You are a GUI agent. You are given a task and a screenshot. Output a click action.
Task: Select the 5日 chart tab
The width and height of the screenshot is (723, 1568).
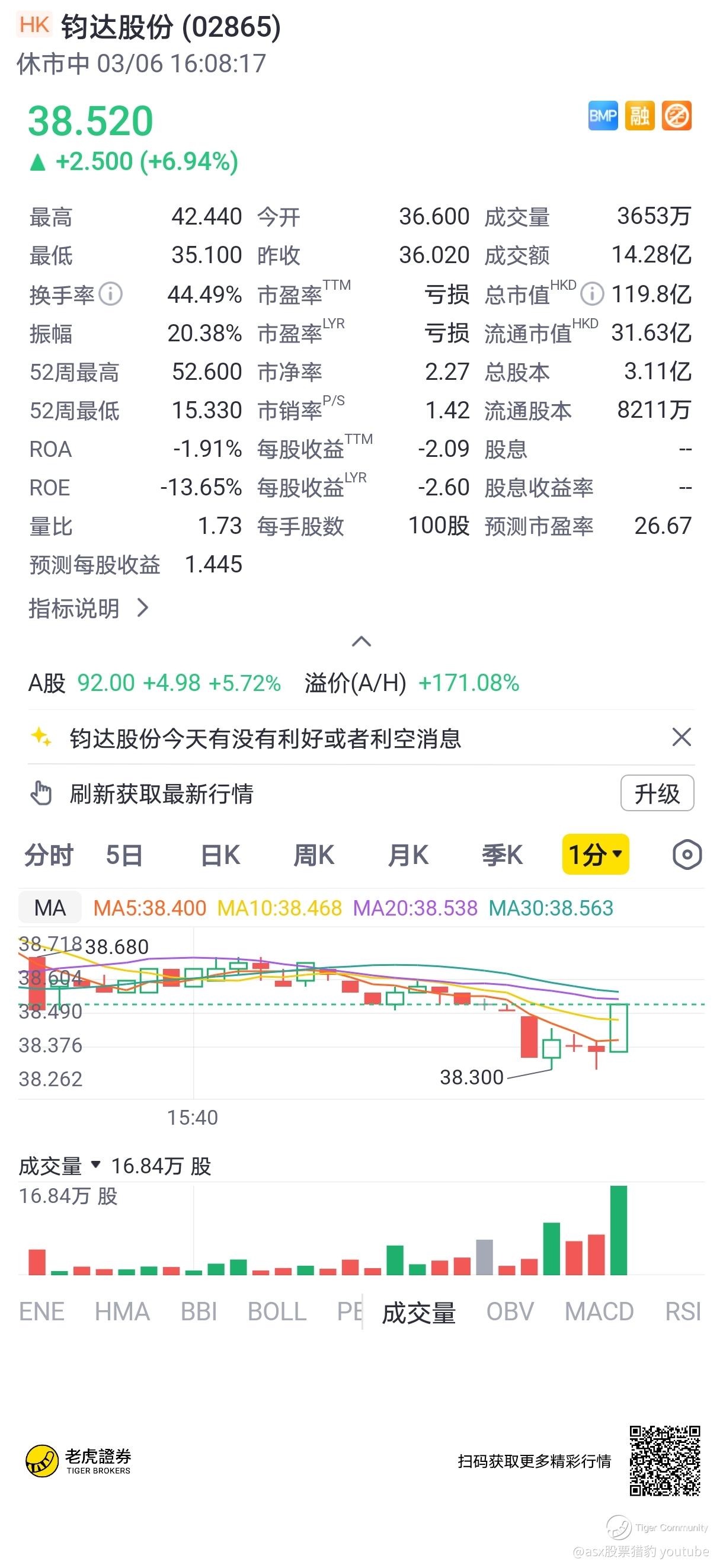[124, 855]
